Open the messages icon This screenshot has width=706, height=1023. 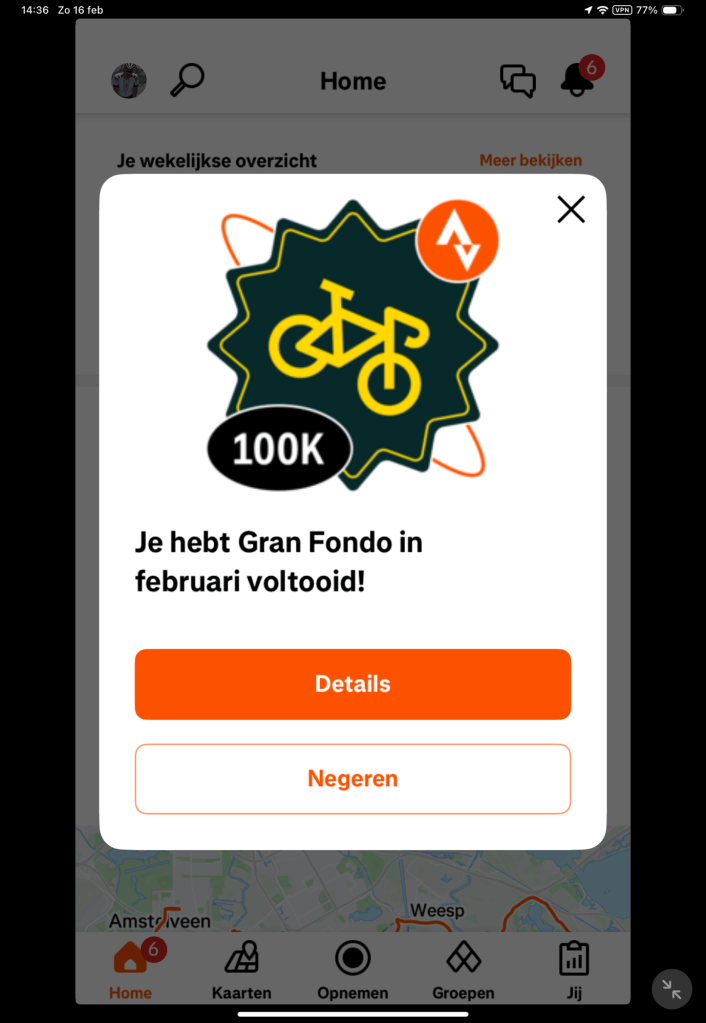click(517, 81)
